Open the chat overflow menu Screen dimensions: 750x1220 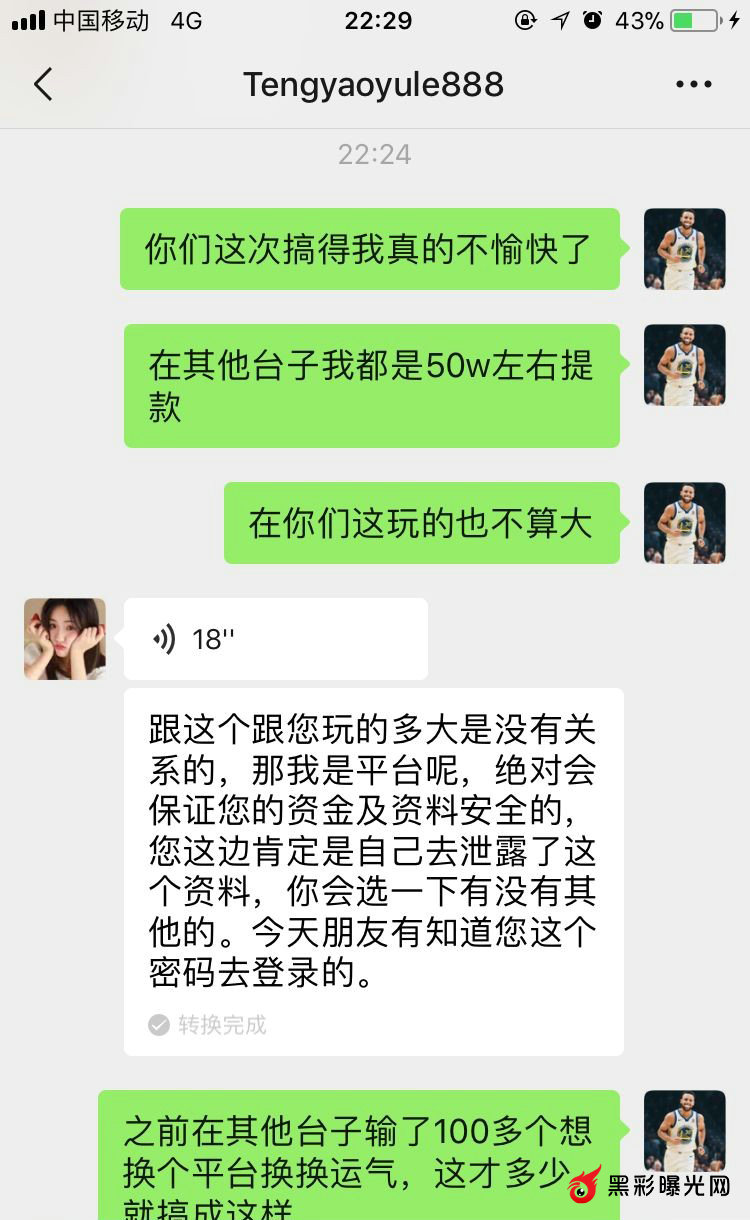pos(693,85)
